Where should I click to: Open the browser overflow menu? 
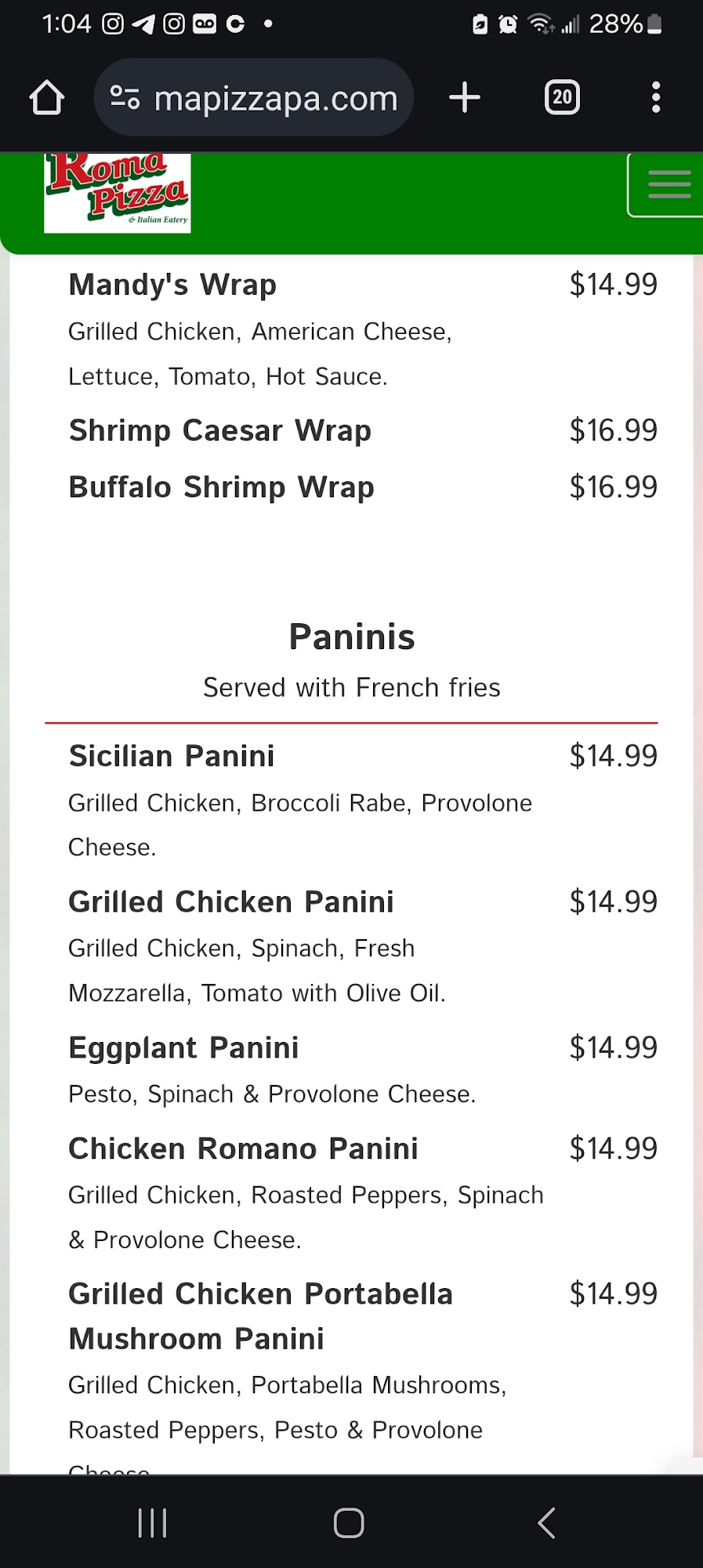pos(656,98)
